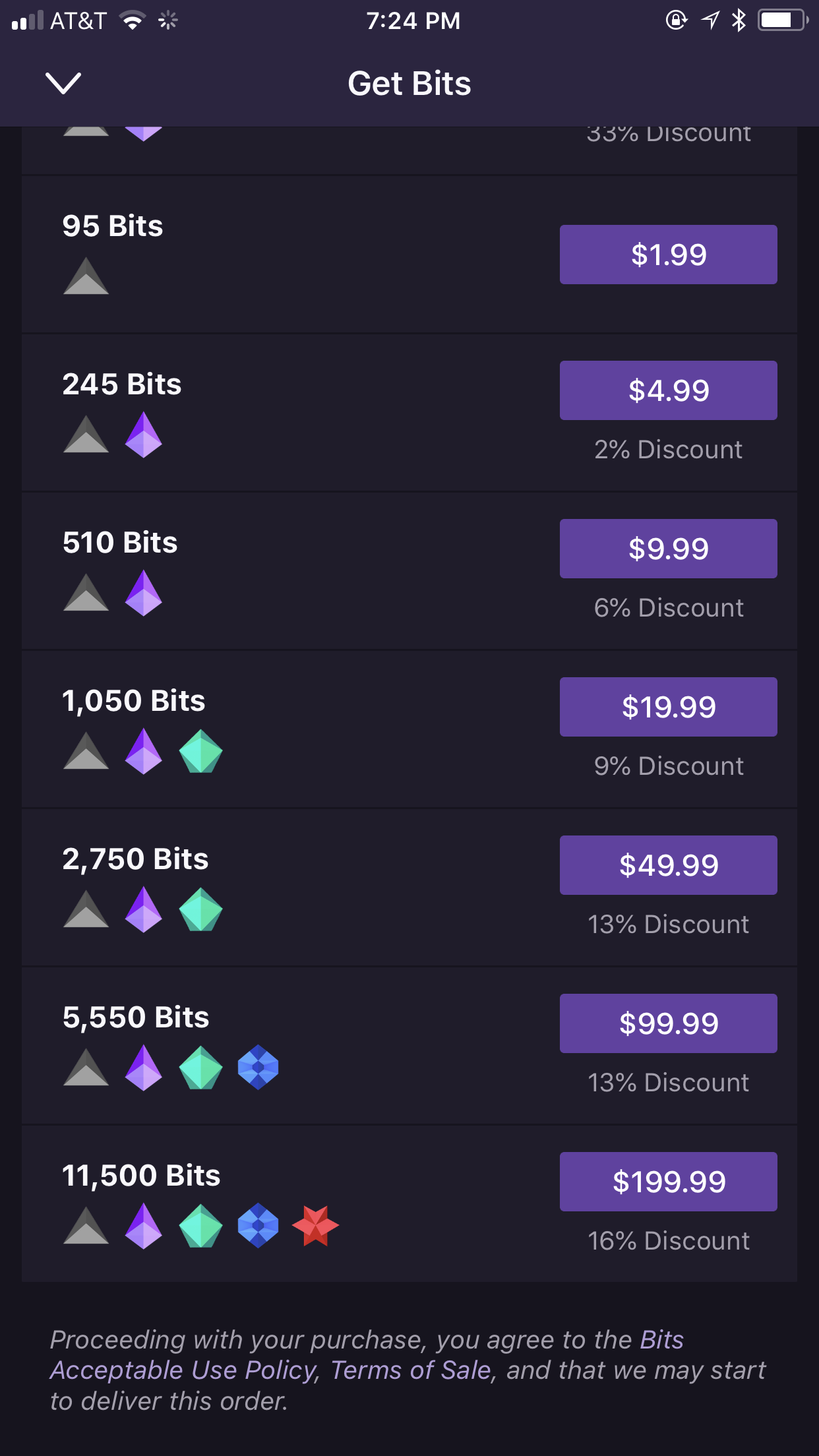Open the Terms of Sale link
The width and height of the screenshot is (819, 1456).
click(411, 1370)
